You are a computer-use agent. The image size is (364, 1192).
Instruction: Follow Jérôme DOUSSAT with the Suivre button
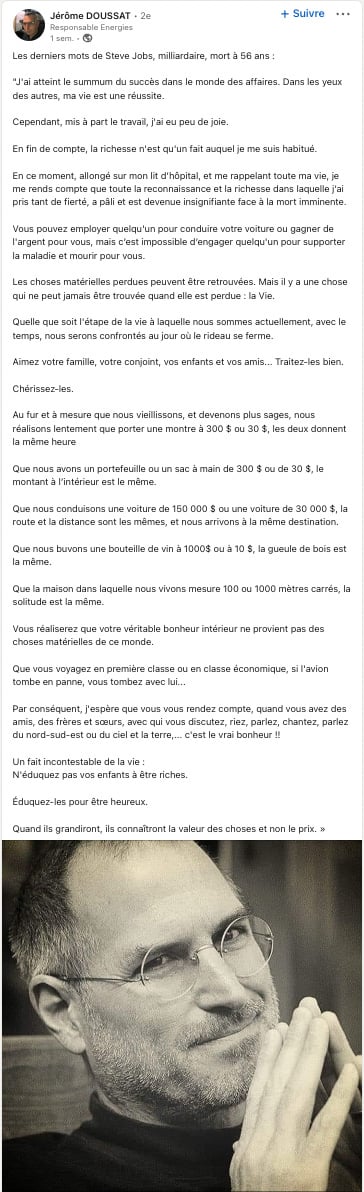tap(302, 14)
